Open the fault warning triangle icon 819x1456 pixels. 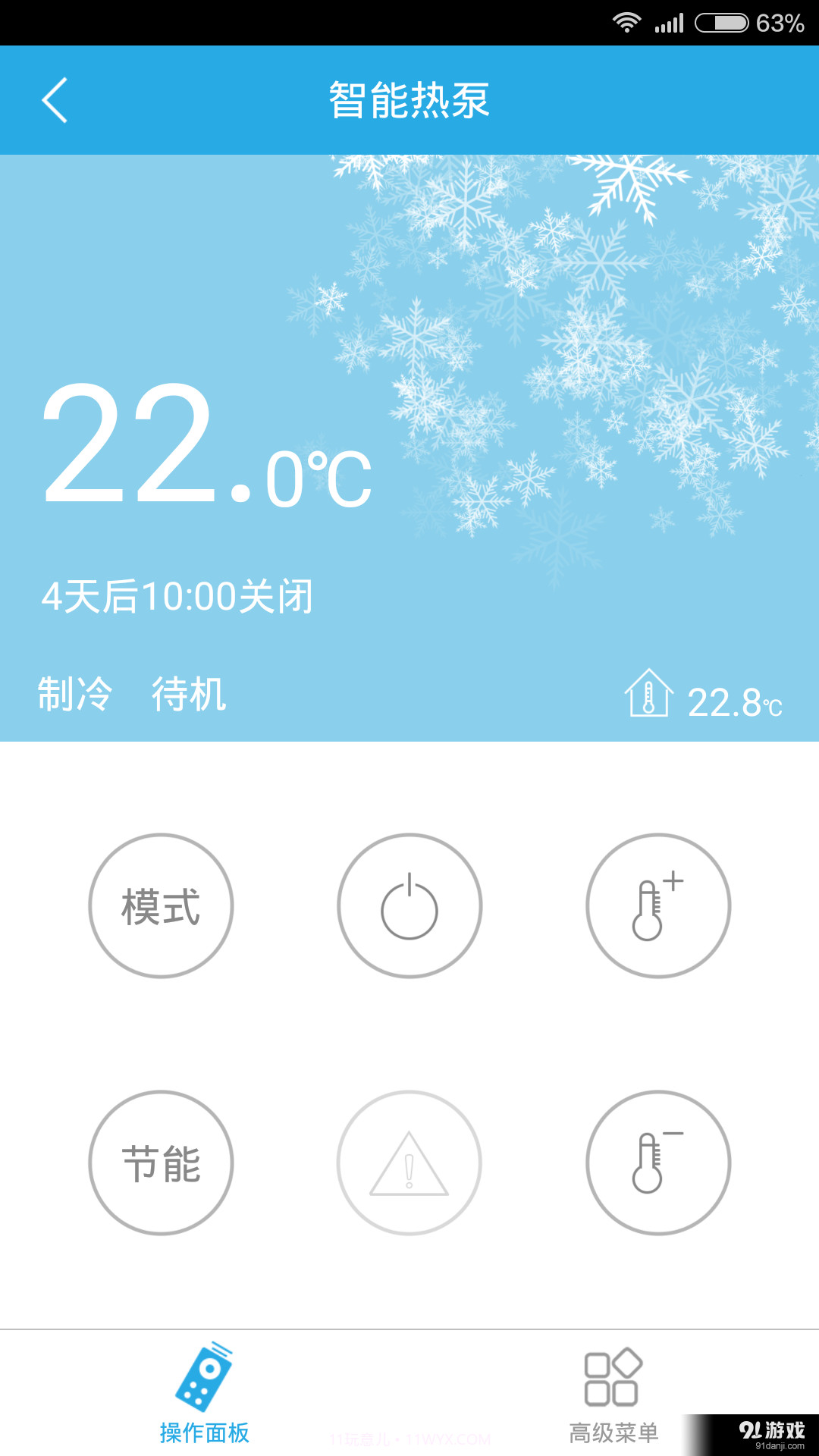[x=409, y=1163]
